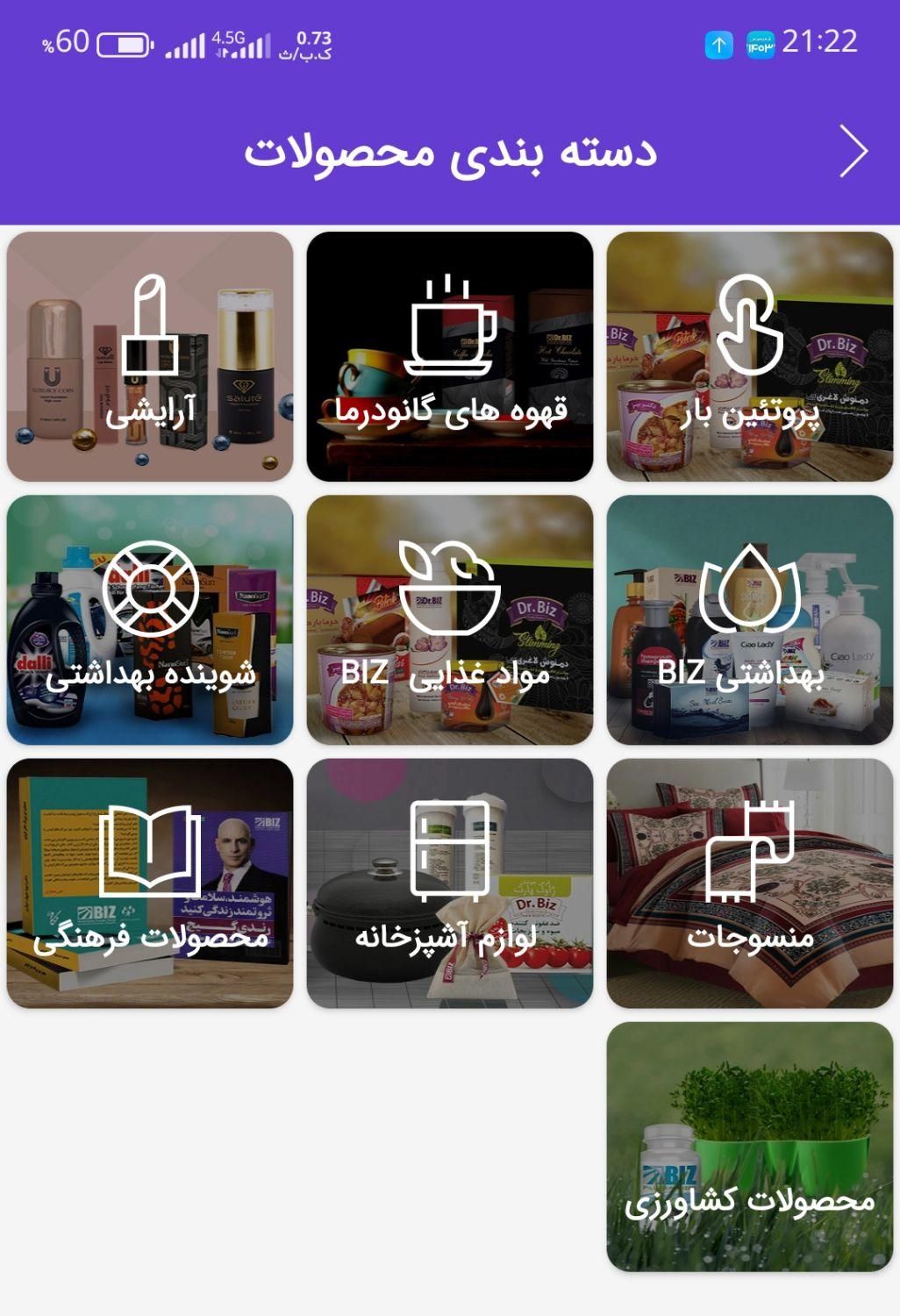Open the قهوه های گانودرما category
The width and height of the screenshot is (900, 1316).
[x=450, y=357]
